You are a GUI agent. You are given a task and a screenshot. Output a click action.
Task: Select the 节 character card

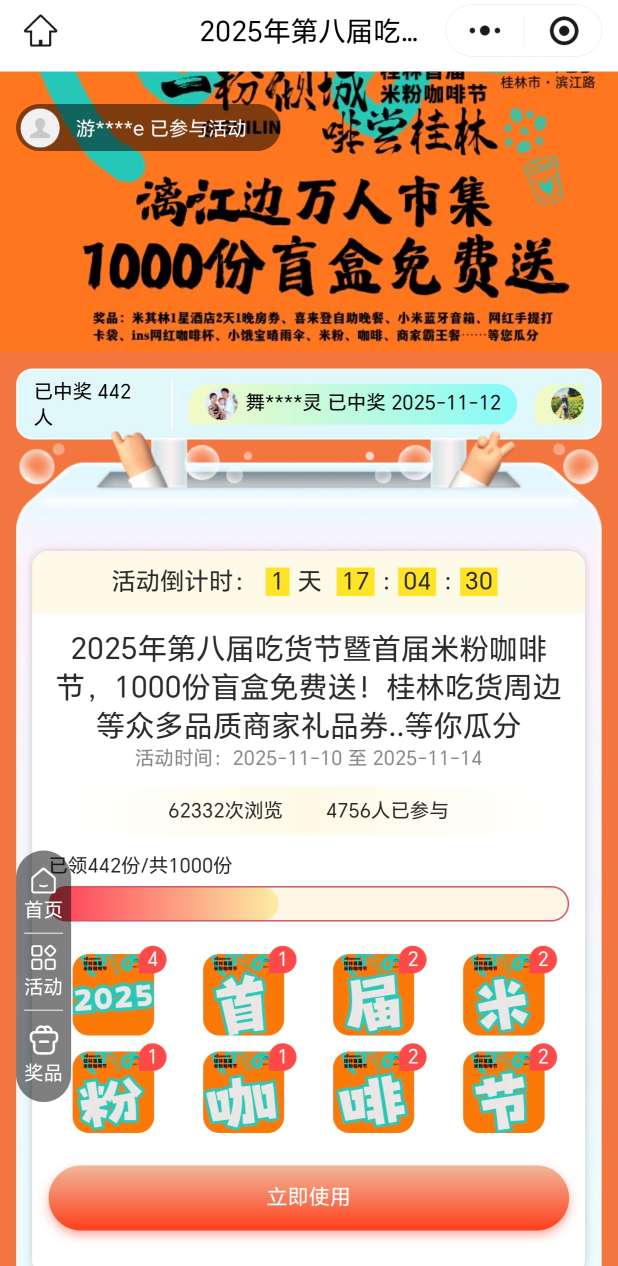503,1092
